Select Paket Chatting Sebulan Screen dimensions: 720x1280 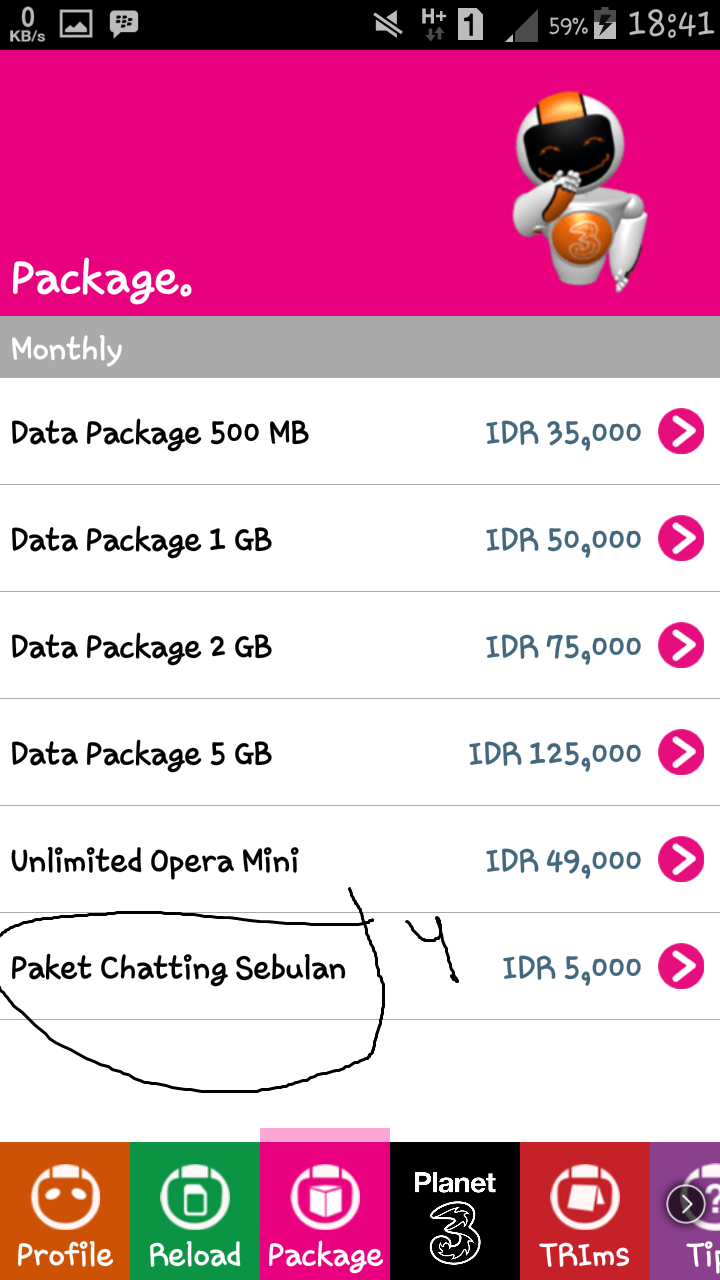[x=360, y=967]
